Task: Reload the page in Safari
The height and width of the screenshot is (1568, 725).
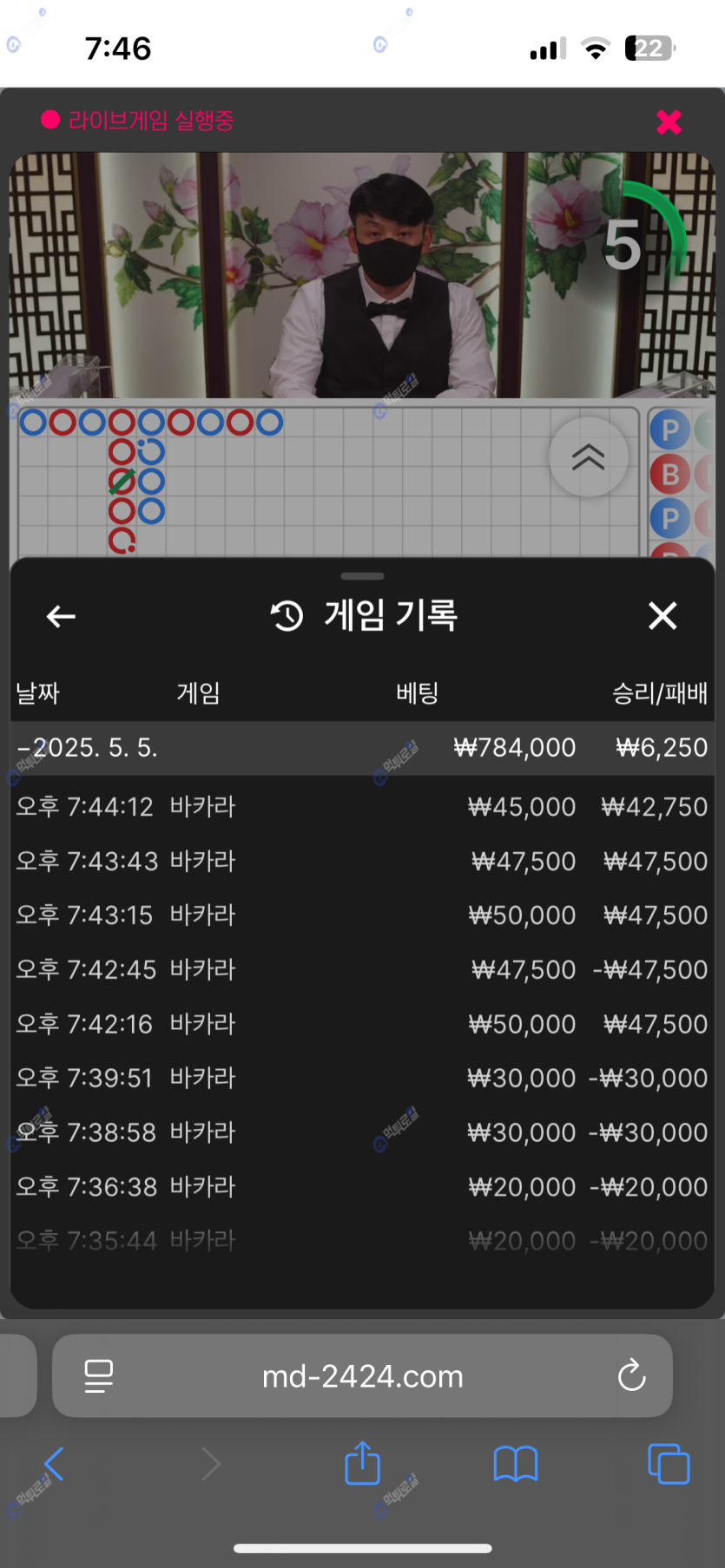Action: [631, 1375]
